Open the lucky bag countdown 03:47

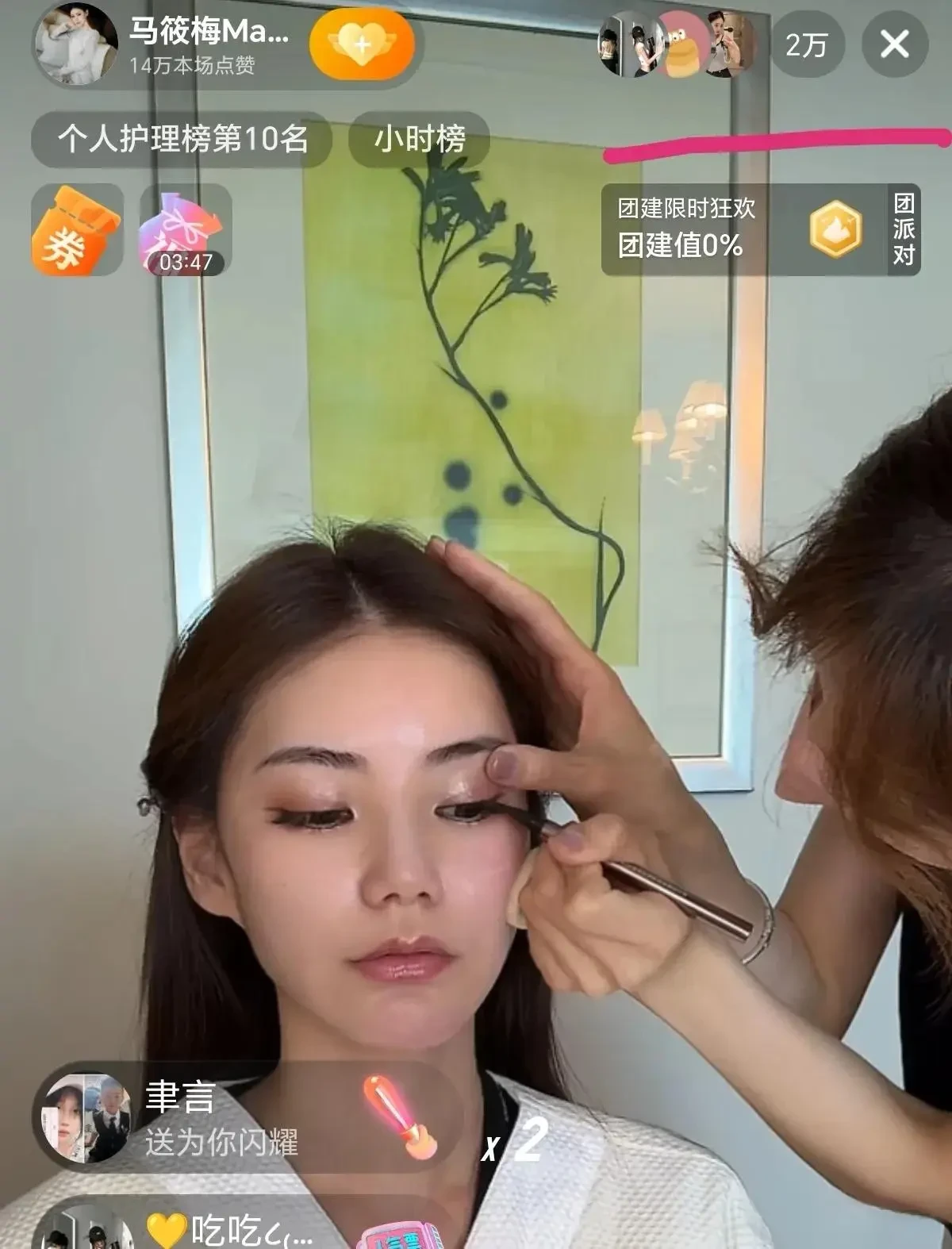point(186,231)
